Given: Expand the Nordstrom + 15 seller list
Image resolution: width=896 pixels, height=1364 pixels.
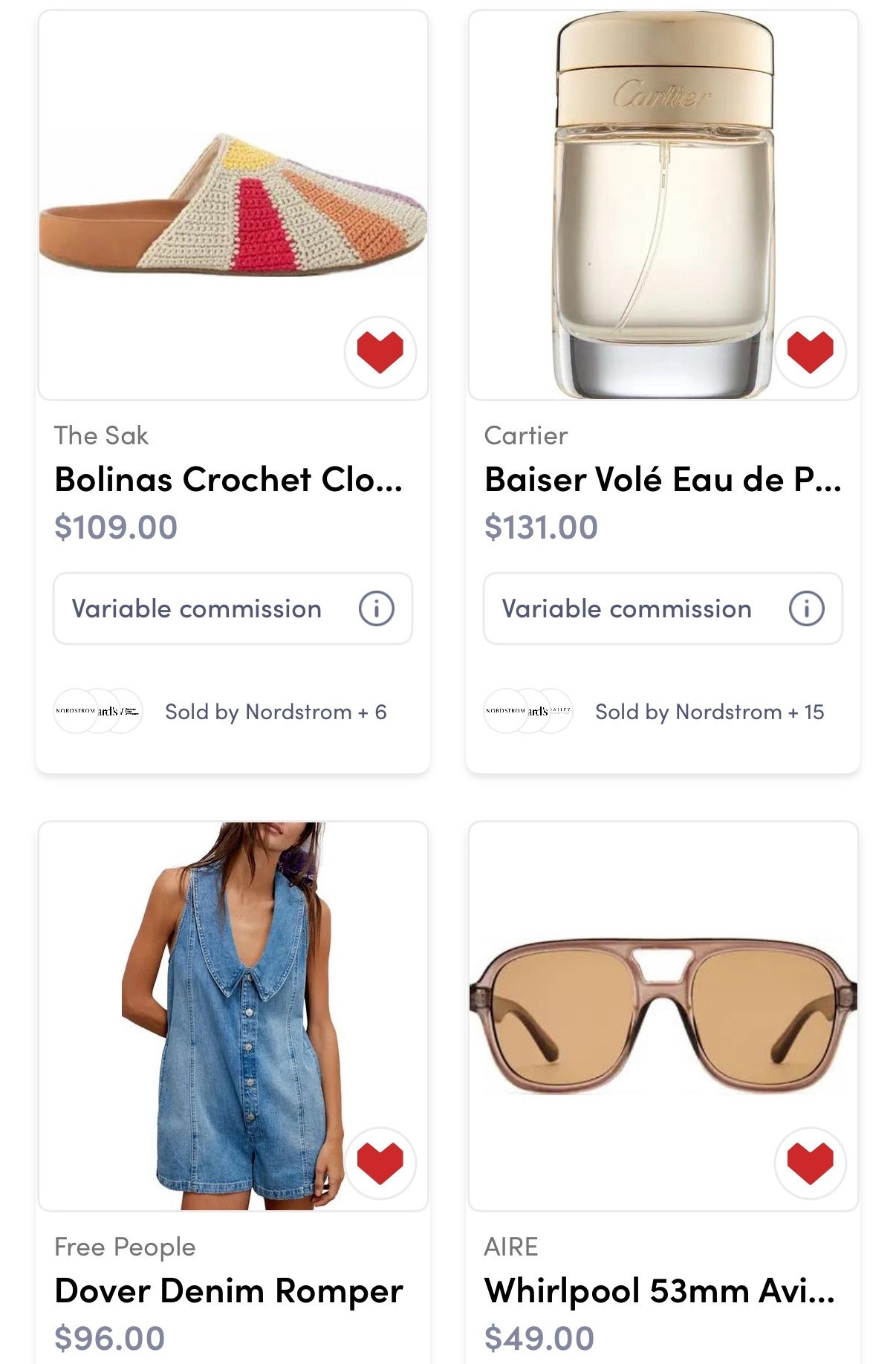Looking at the screenshot, I should pos(709,711).
